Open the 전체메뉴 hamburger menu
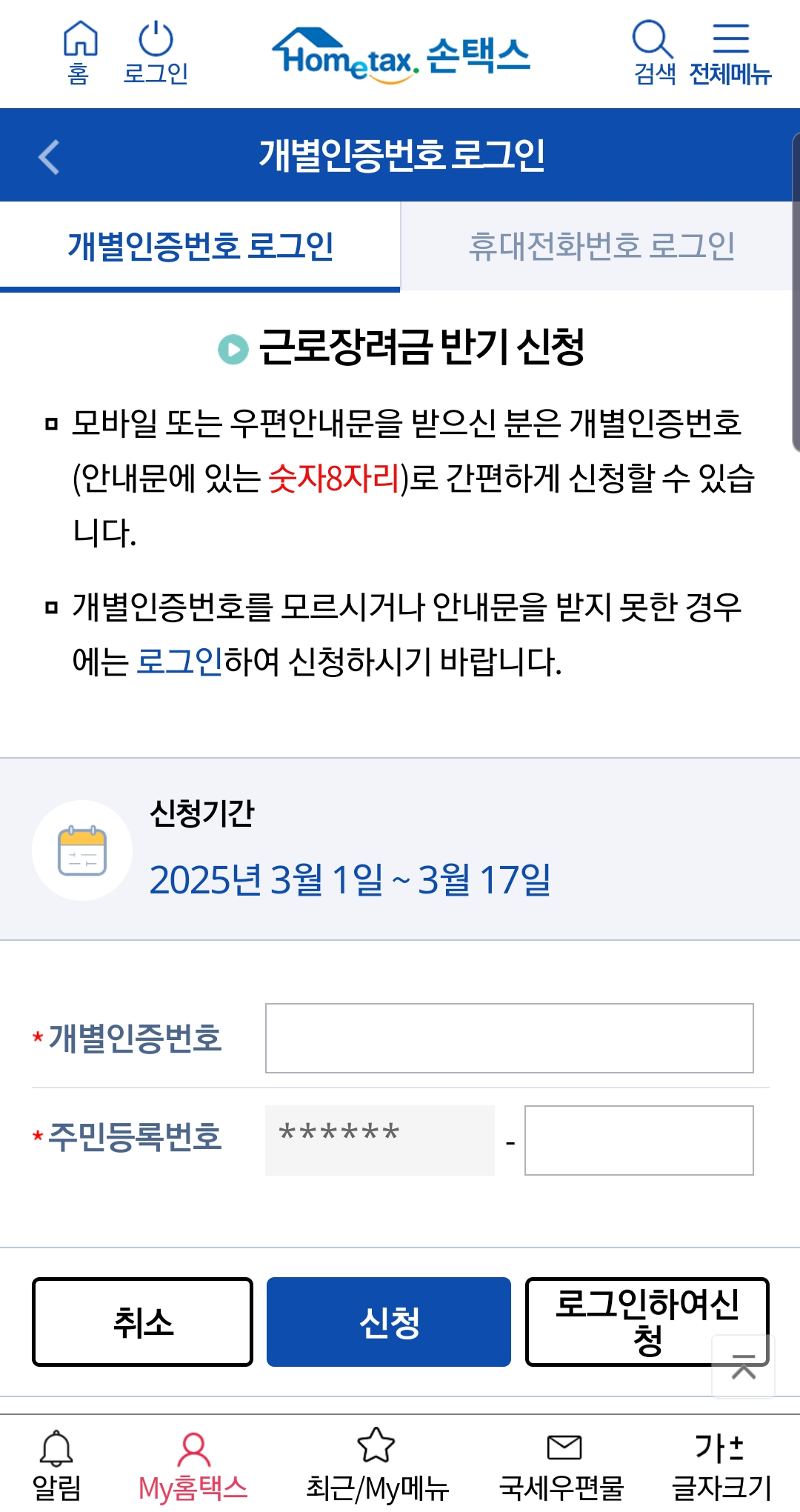 [x=730, y=53]
